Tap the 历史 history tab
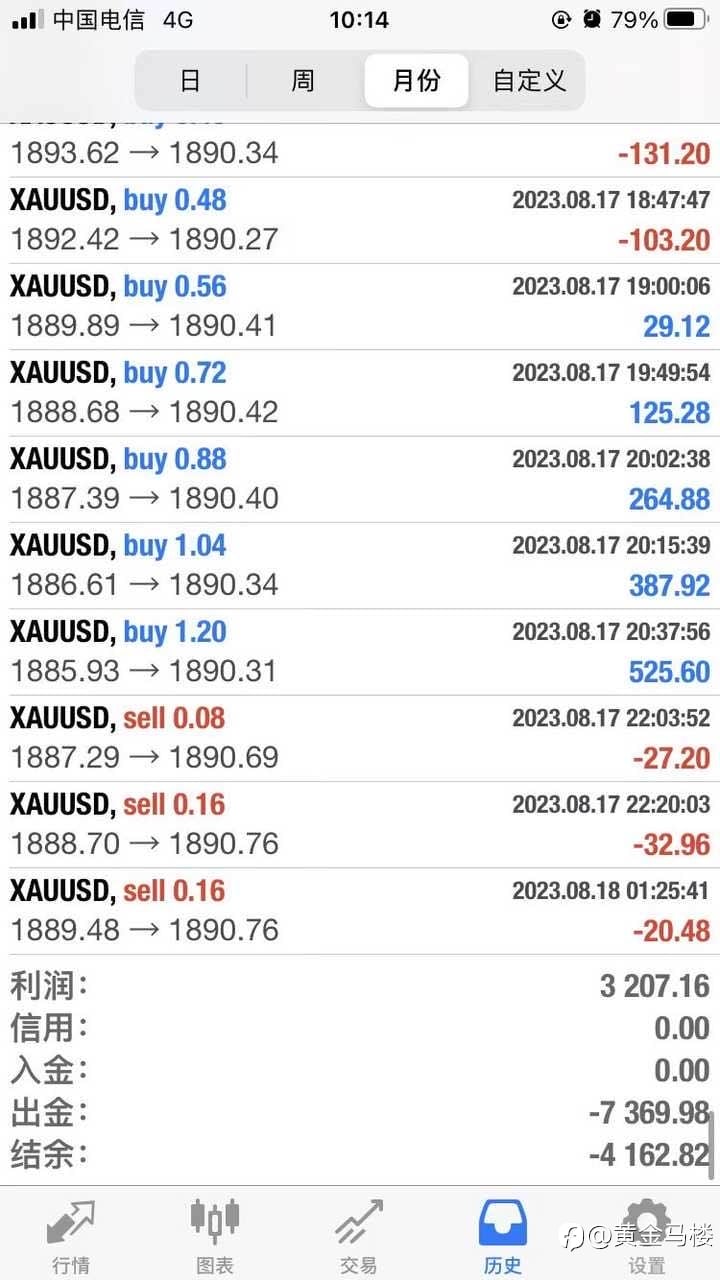Screen dimensions: 720x1280 (x=503, y=1237)
